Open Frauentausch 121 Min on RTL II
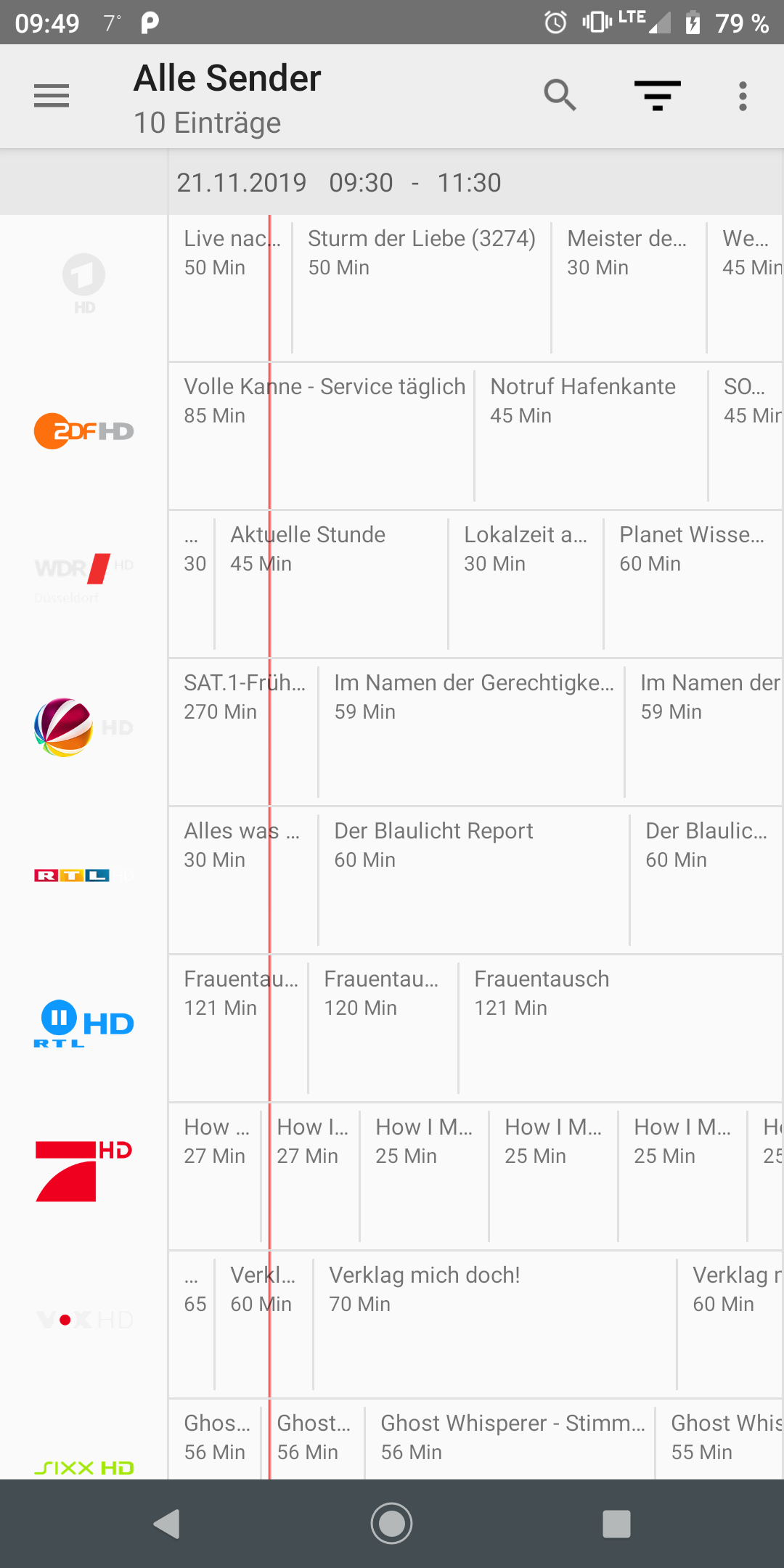The width and height of the screenshot is (784, 1568). click(621, 1026)
